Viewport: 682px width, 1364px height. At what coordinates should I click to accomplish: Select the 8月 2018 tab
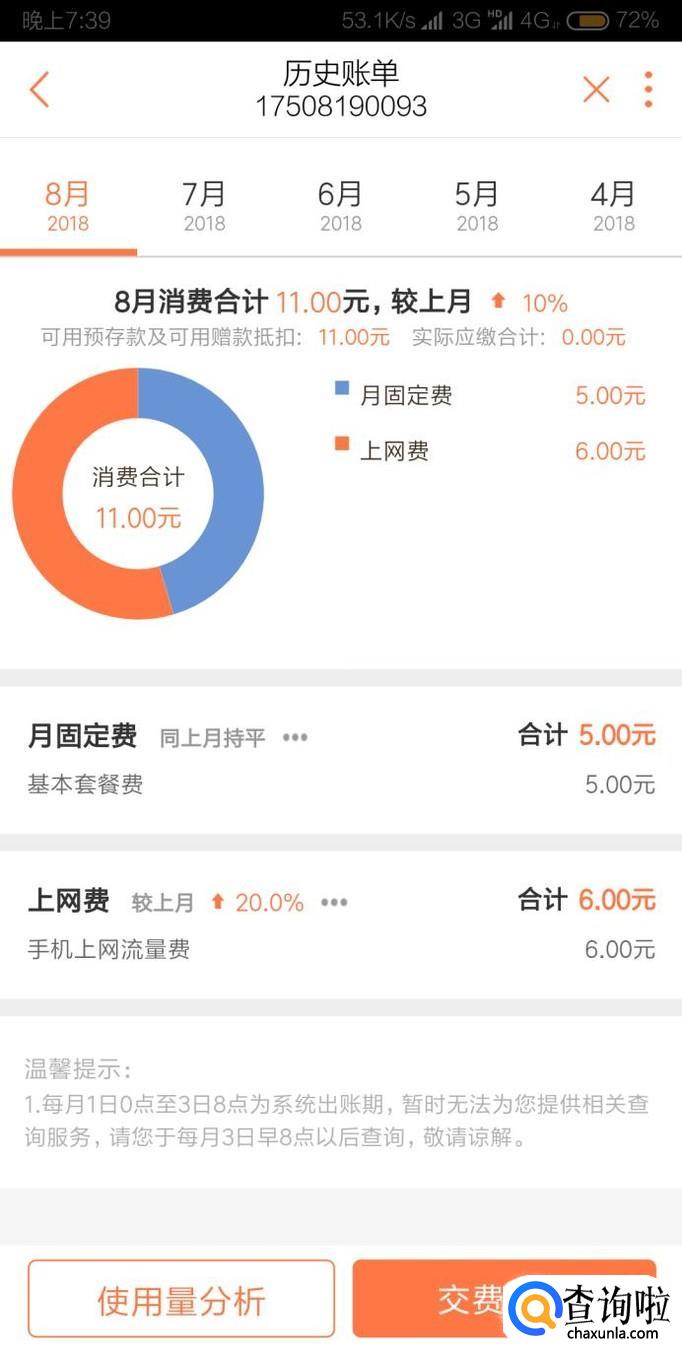point(68,206)
